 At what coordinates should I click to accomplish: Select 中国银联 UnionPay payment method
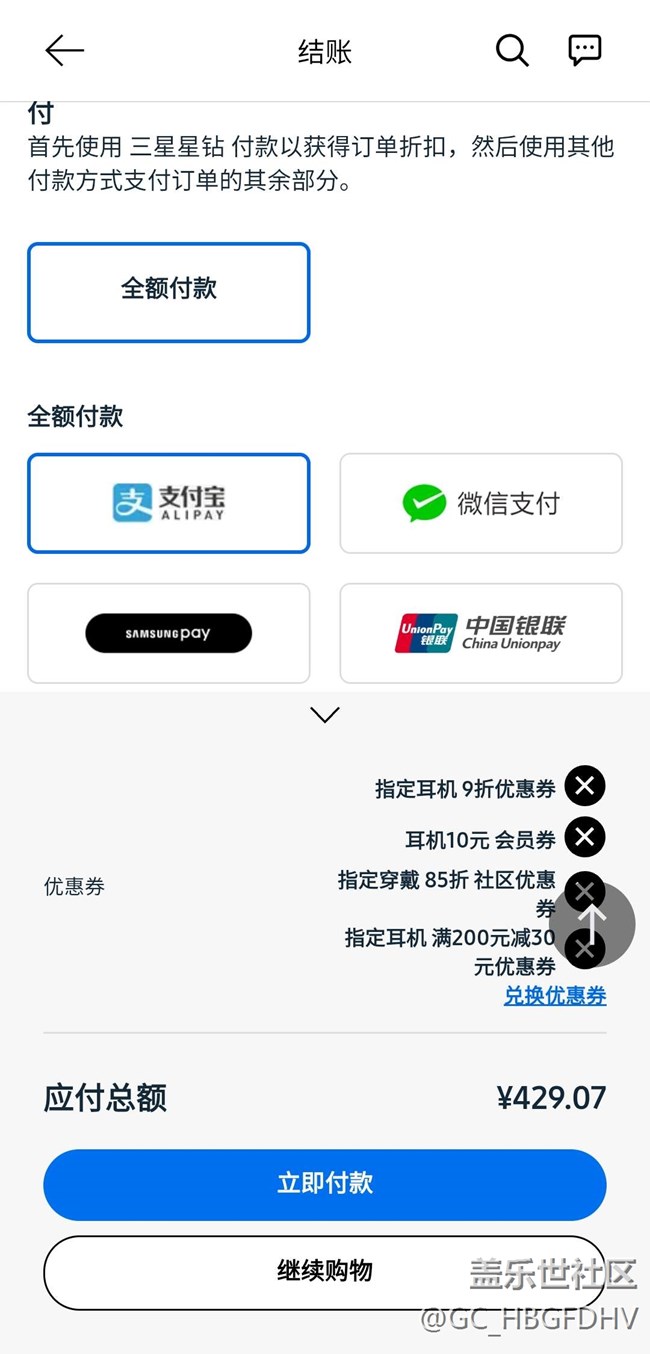481,633
